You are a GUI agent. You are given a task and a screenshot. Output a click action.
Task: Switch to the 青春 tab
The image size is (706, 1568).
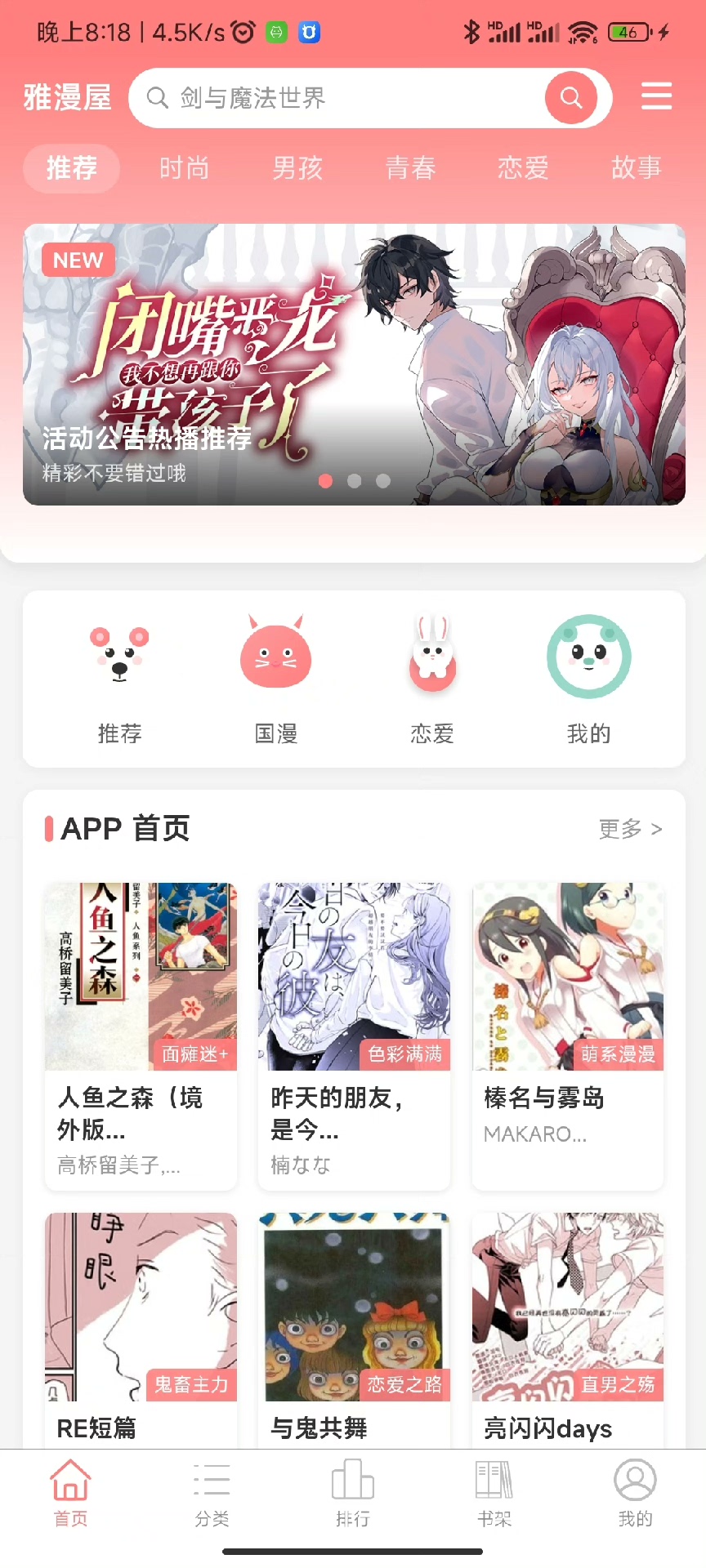click(x=410, y=168)
